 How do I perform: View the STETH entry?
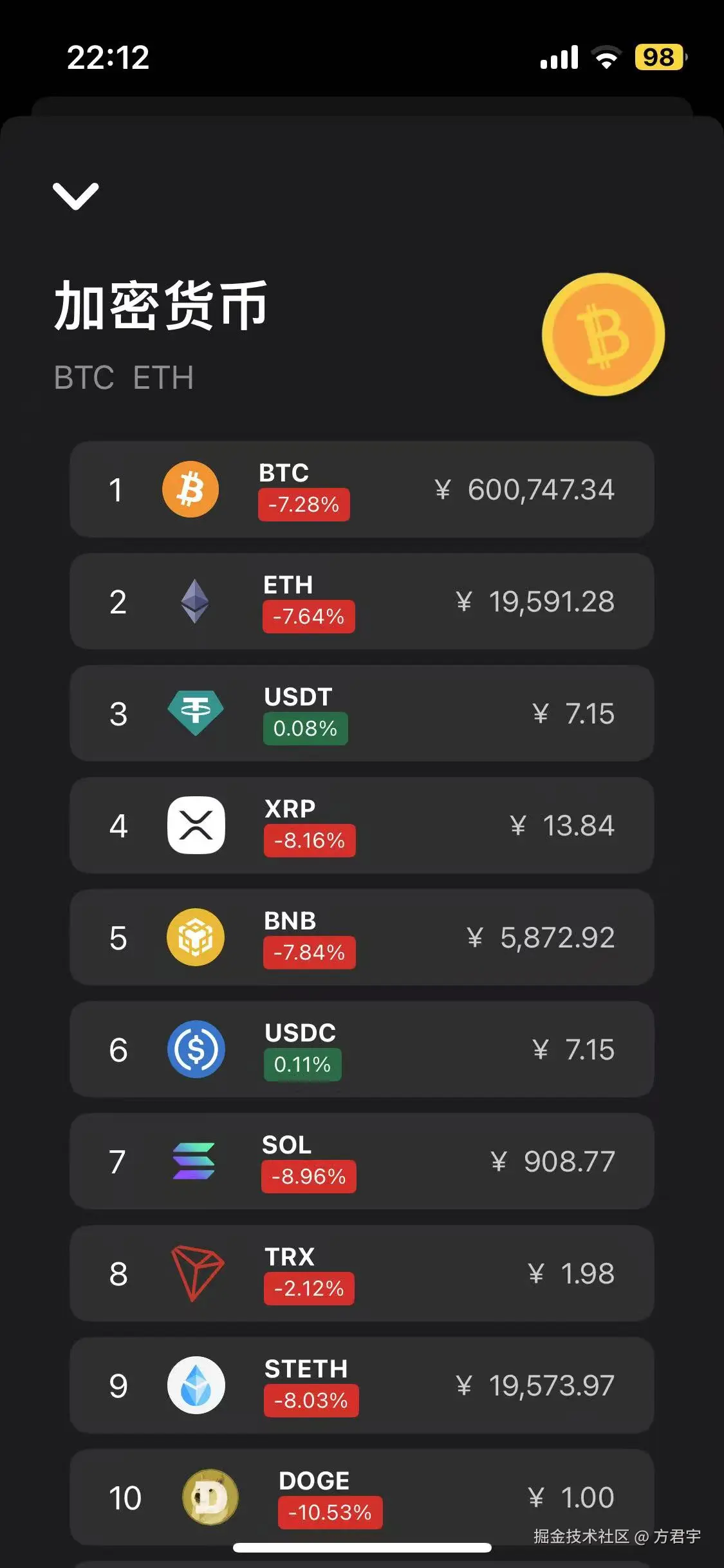point(362,1386)
